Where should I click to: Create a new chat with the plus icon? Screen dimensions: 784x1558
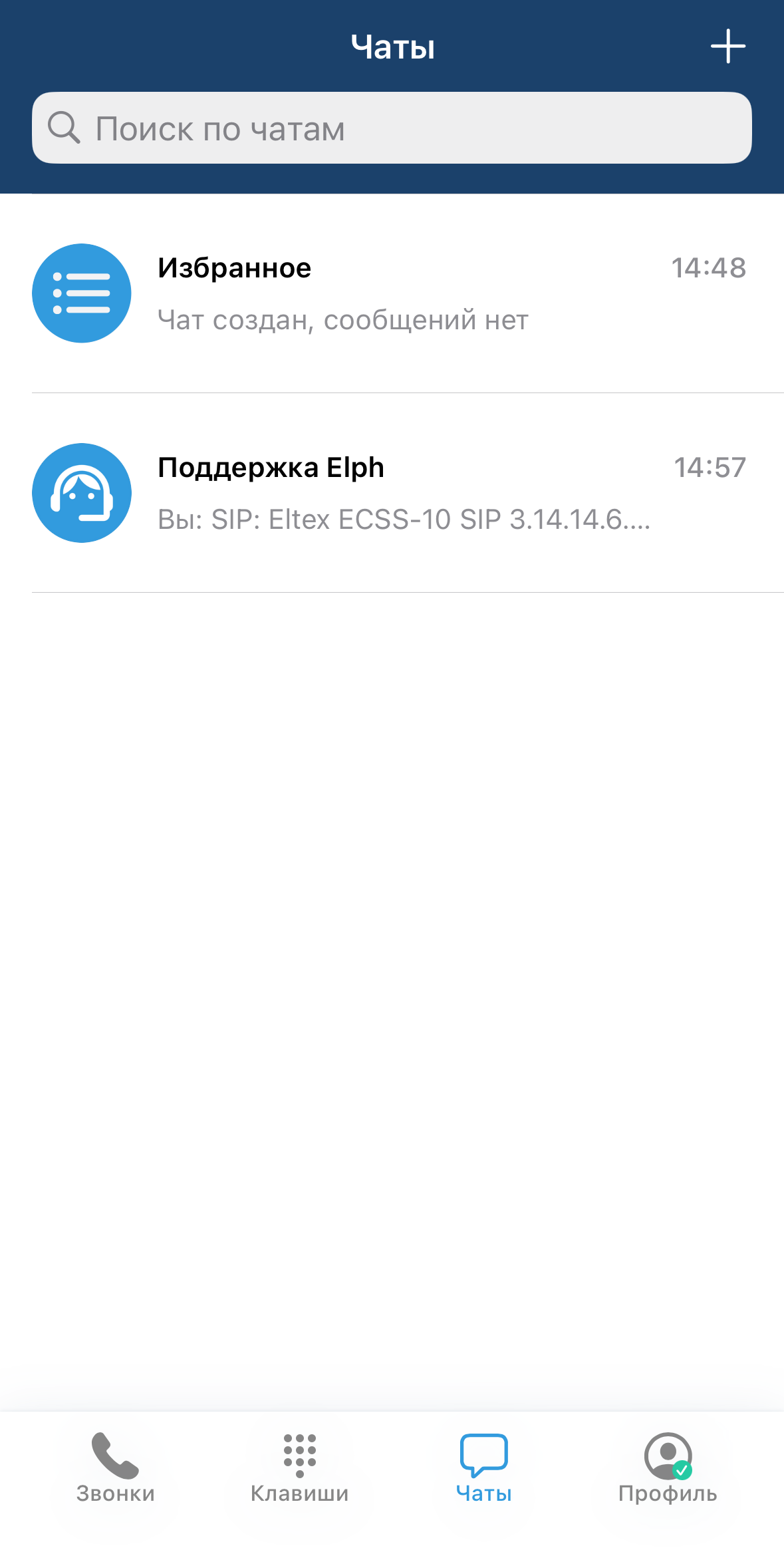point(727,47)
